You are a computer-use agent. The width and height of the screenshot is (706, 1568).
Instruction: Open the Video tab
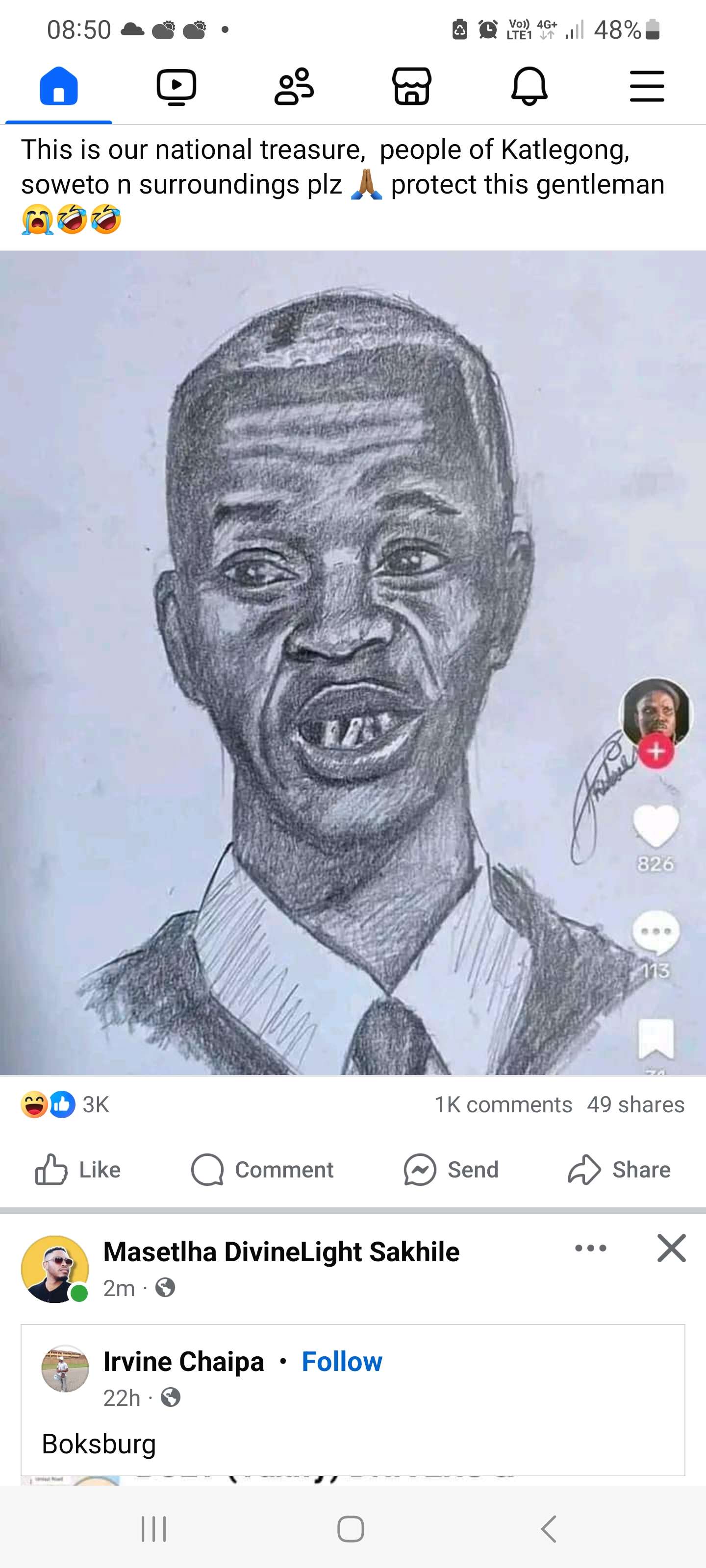point(176,86)
